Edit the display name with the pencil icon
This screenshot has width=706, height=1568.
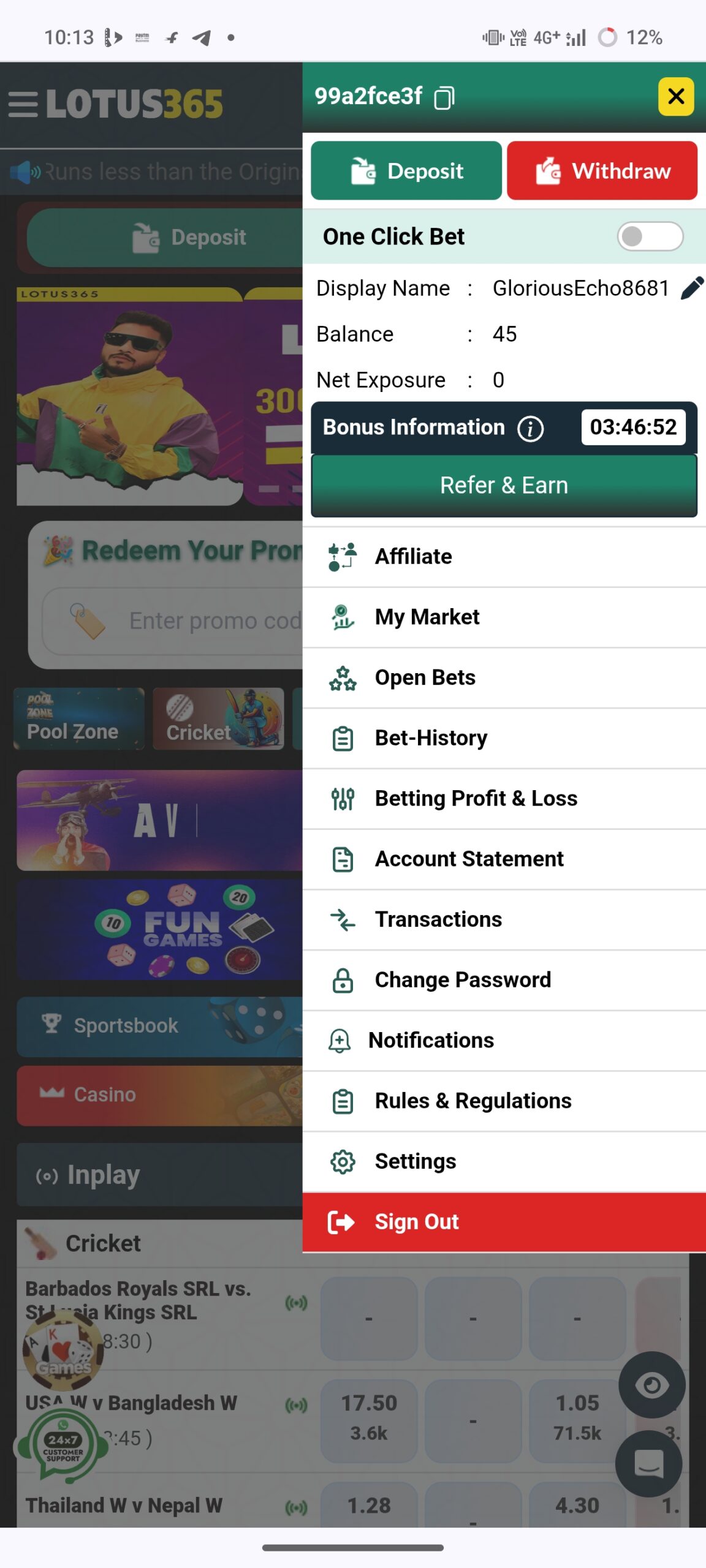[692, 288]
